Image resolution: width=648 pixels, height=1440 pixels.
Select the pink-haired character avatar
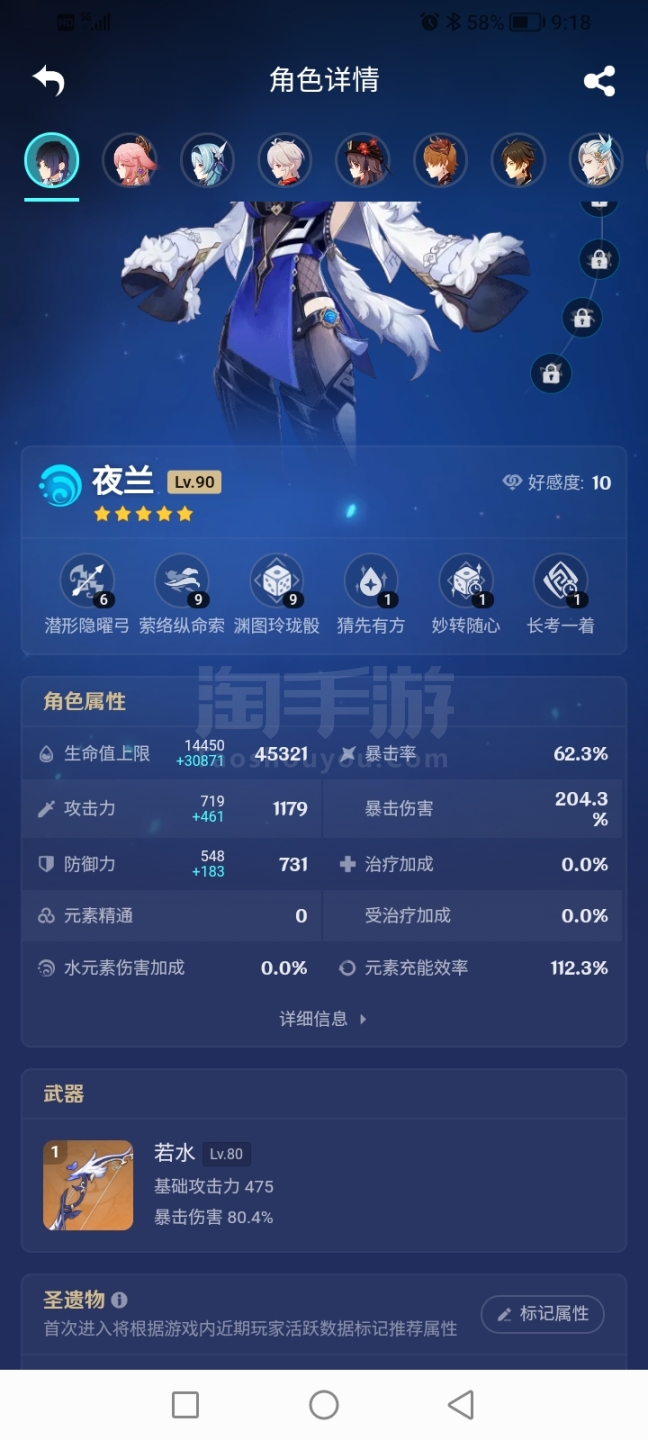coord(130,160)
